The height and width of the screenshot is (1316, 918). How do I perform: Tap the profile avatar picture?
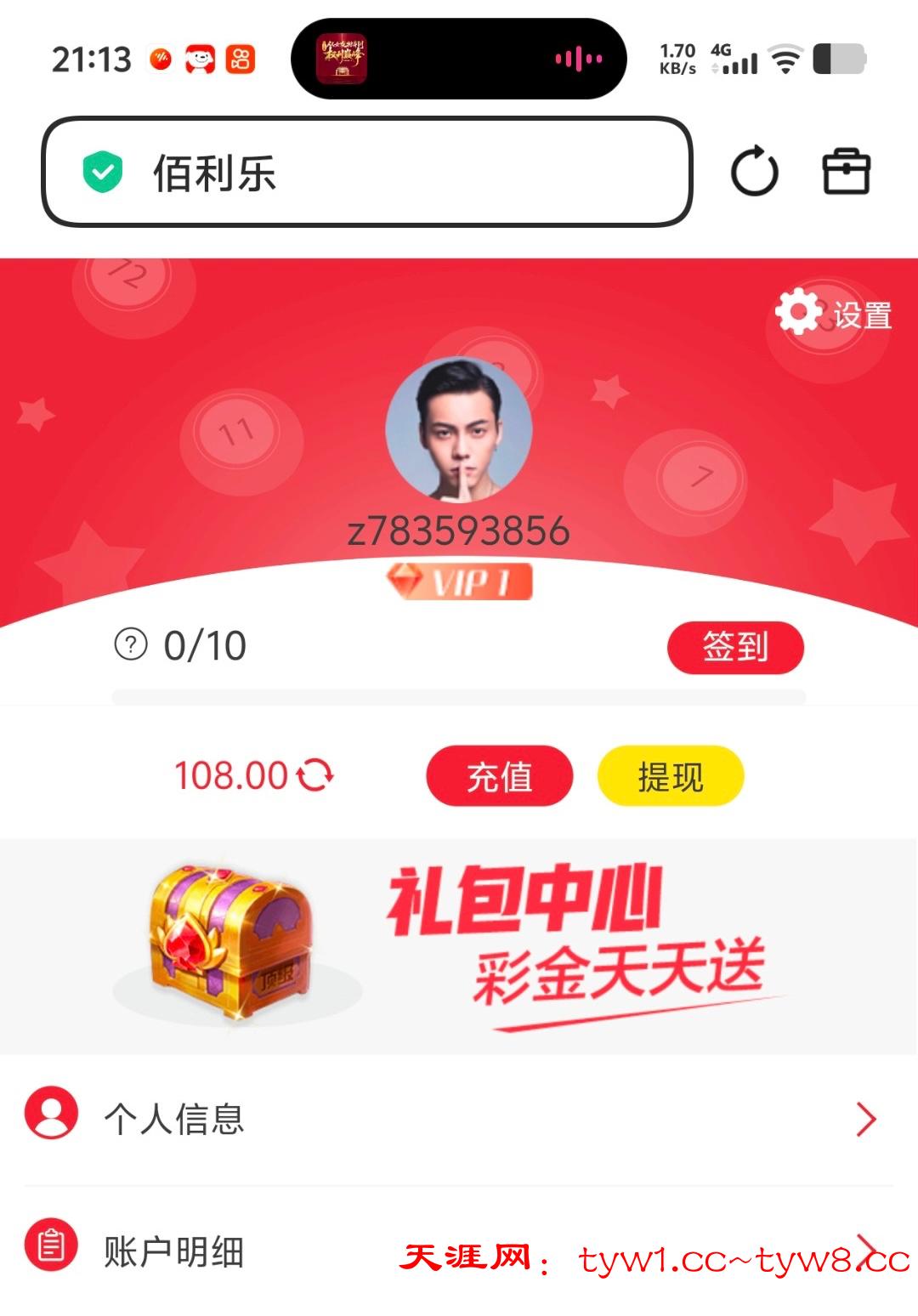(459, 430)
